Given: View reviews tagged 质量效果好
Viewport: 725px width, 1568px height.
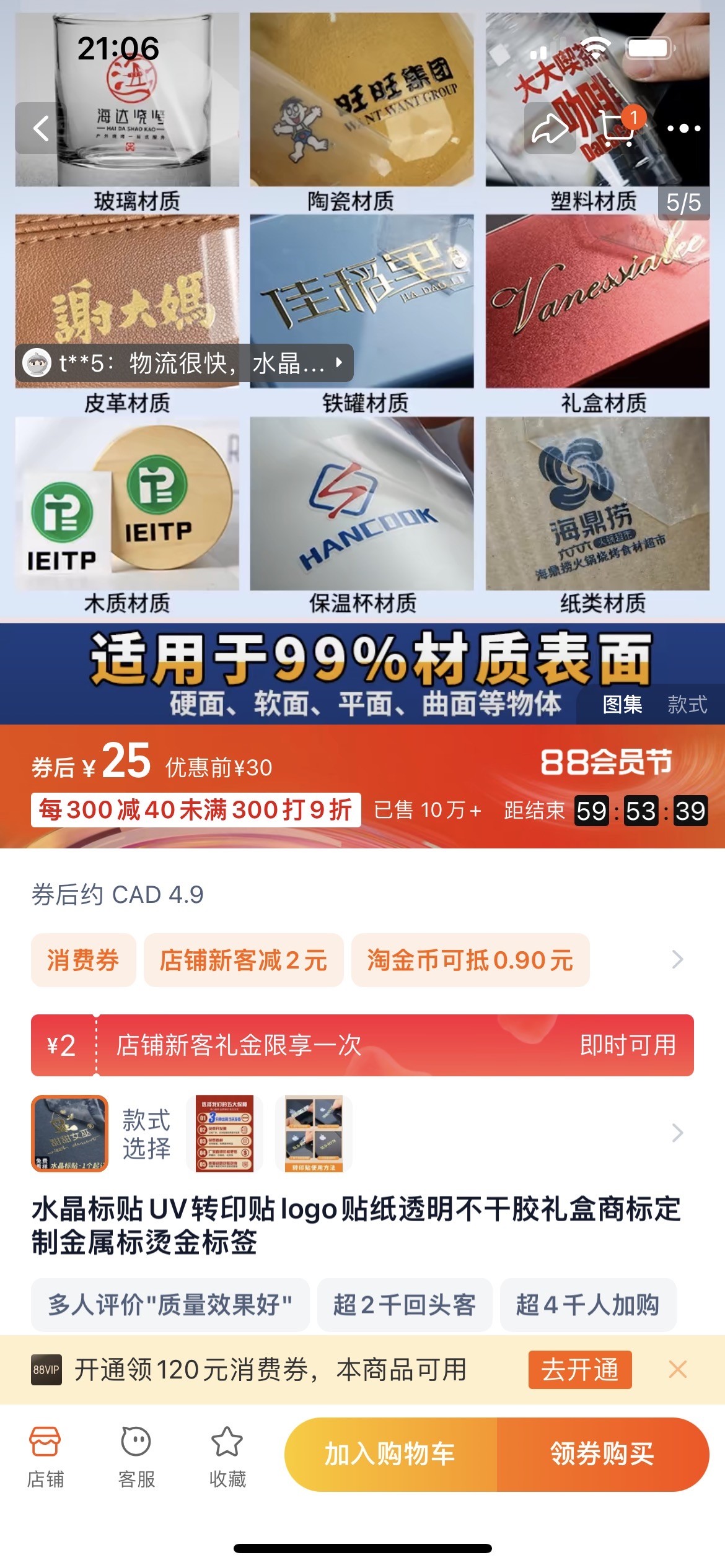Looking at the screenshot, I should [x=170, y=1305].
